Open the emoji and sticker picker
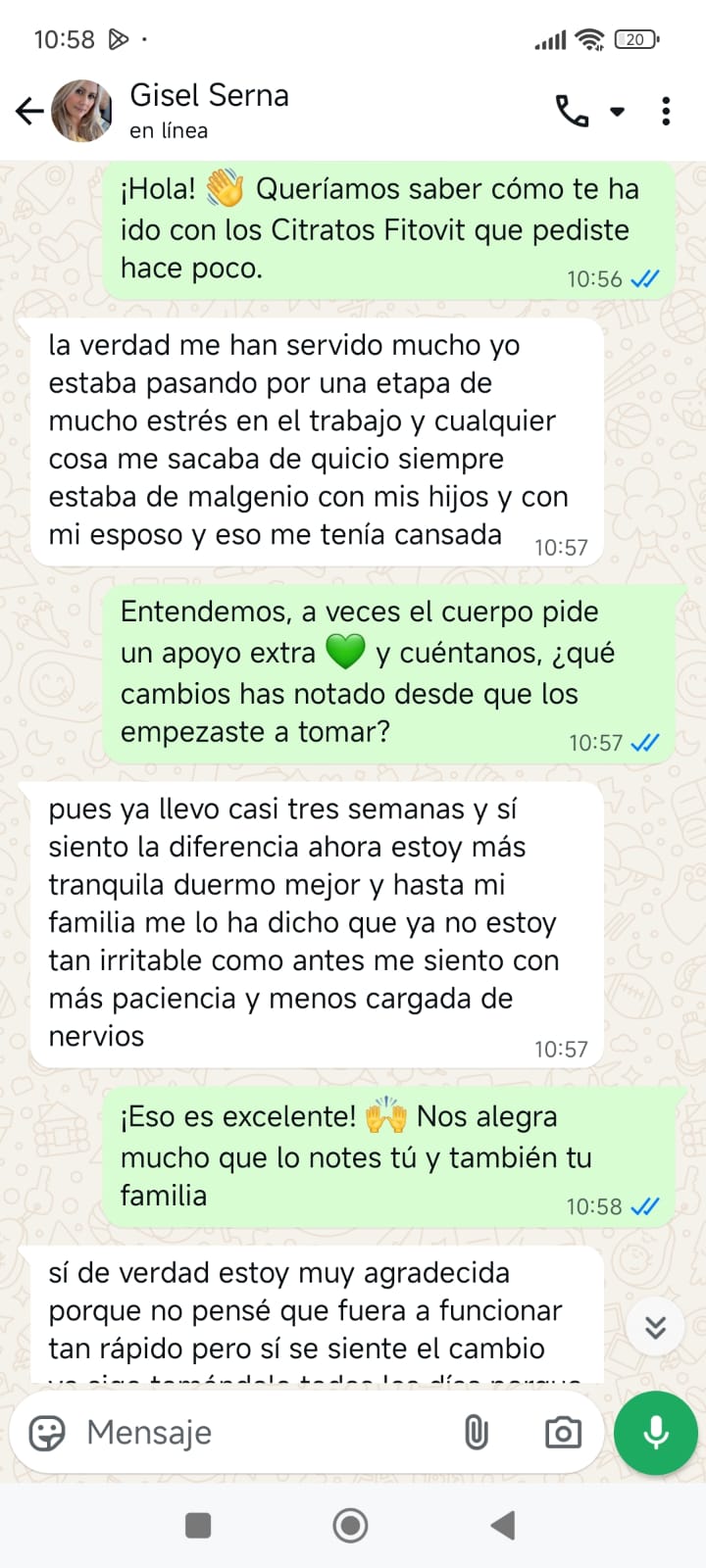706x1568 pixels. click(47, 1433)
